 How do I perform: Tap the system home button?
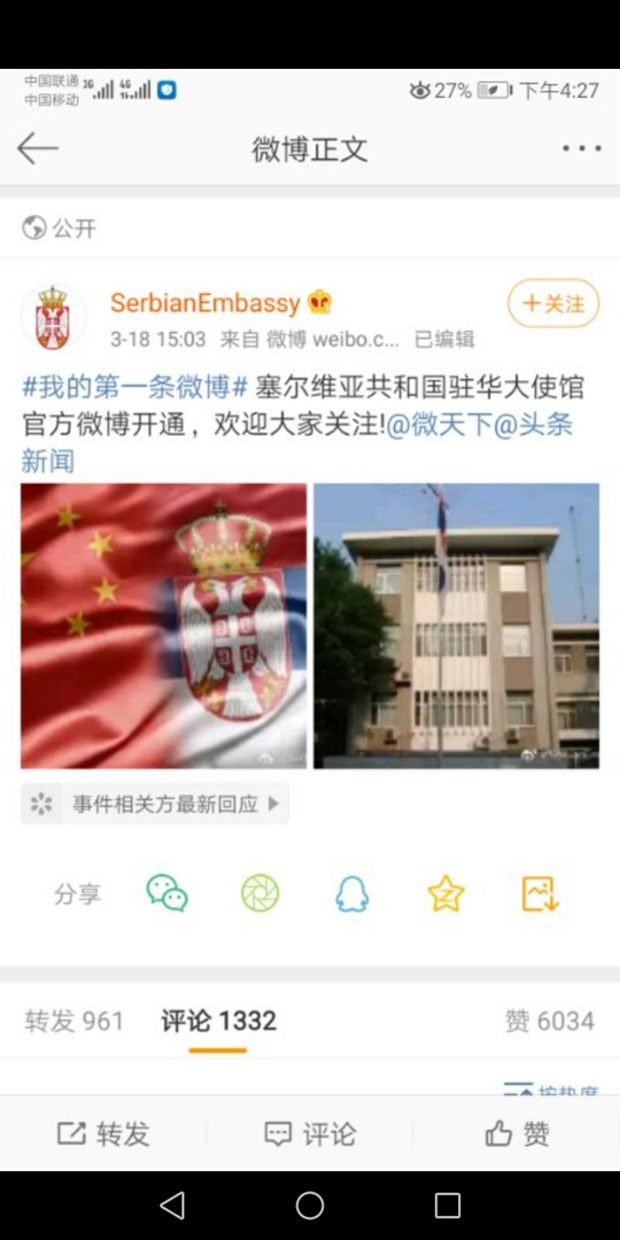pos(310,1205)
